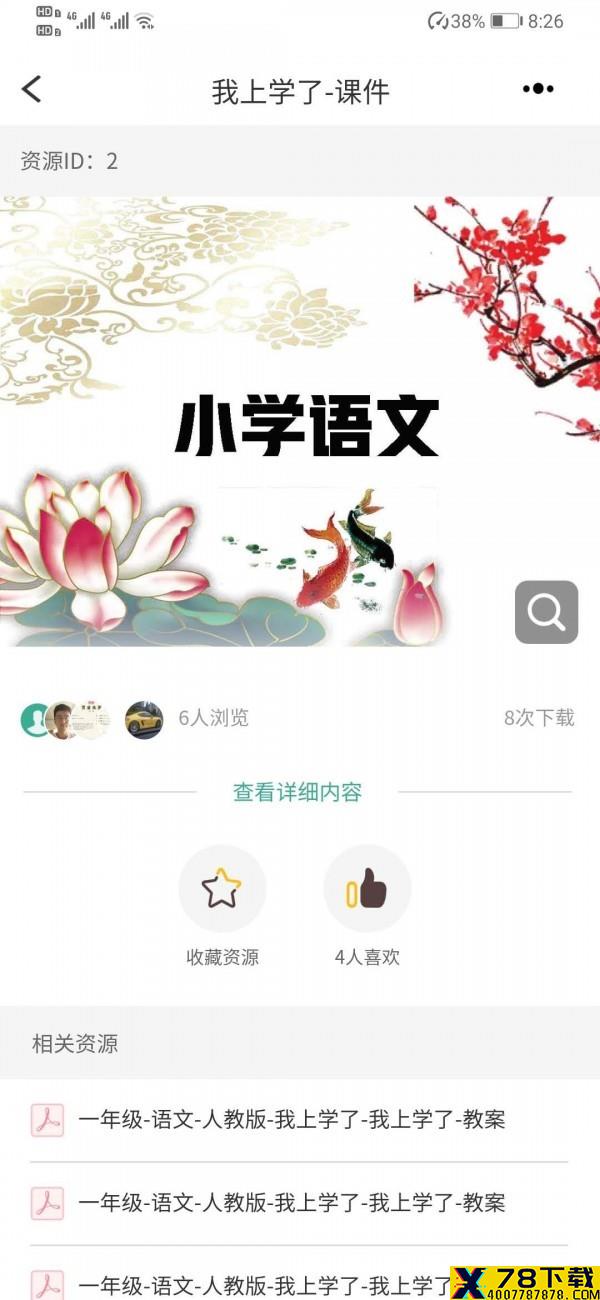Like this resource with thumbs-up
This screenshot has width=600, height=1300.
(x=367, y=888)
